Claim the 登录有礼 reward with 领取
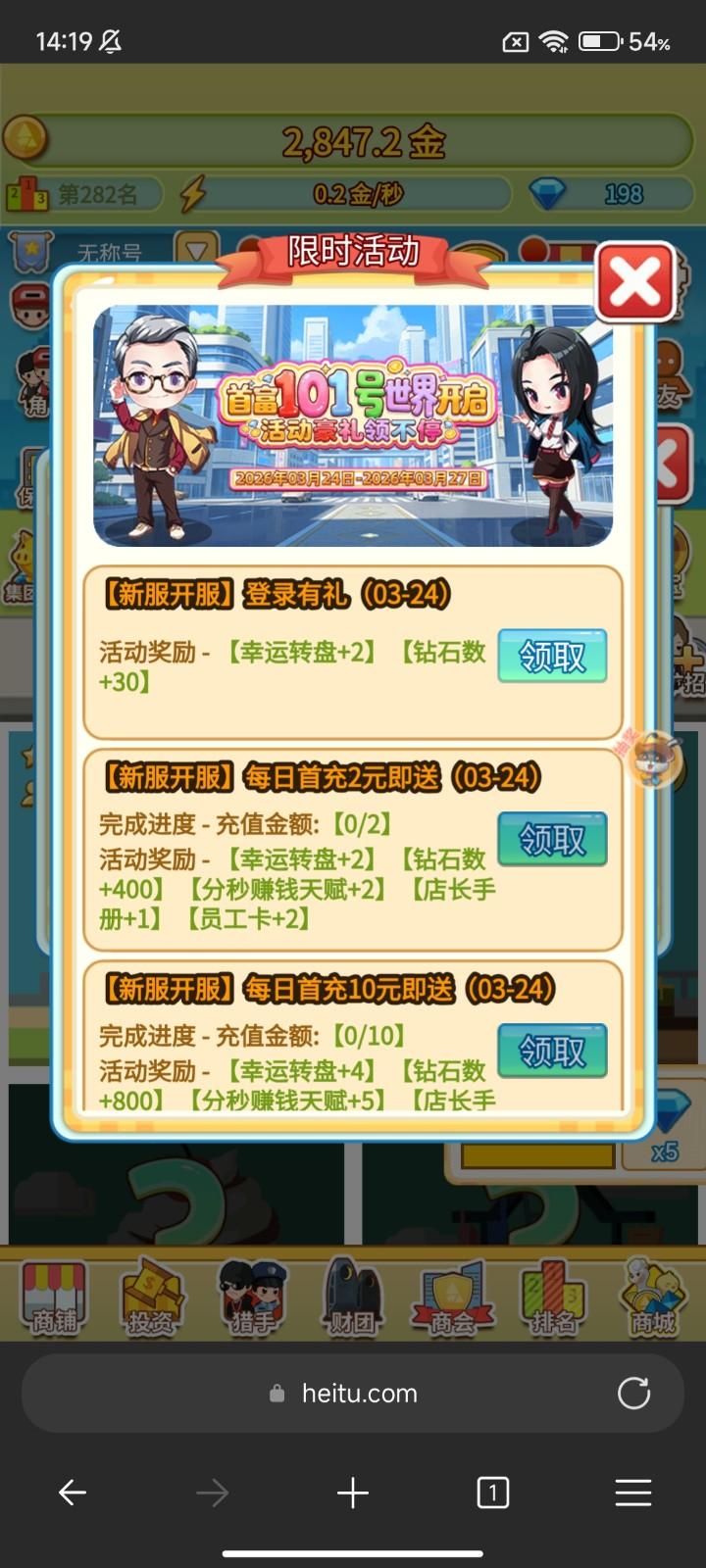 [x=552, y=656]
